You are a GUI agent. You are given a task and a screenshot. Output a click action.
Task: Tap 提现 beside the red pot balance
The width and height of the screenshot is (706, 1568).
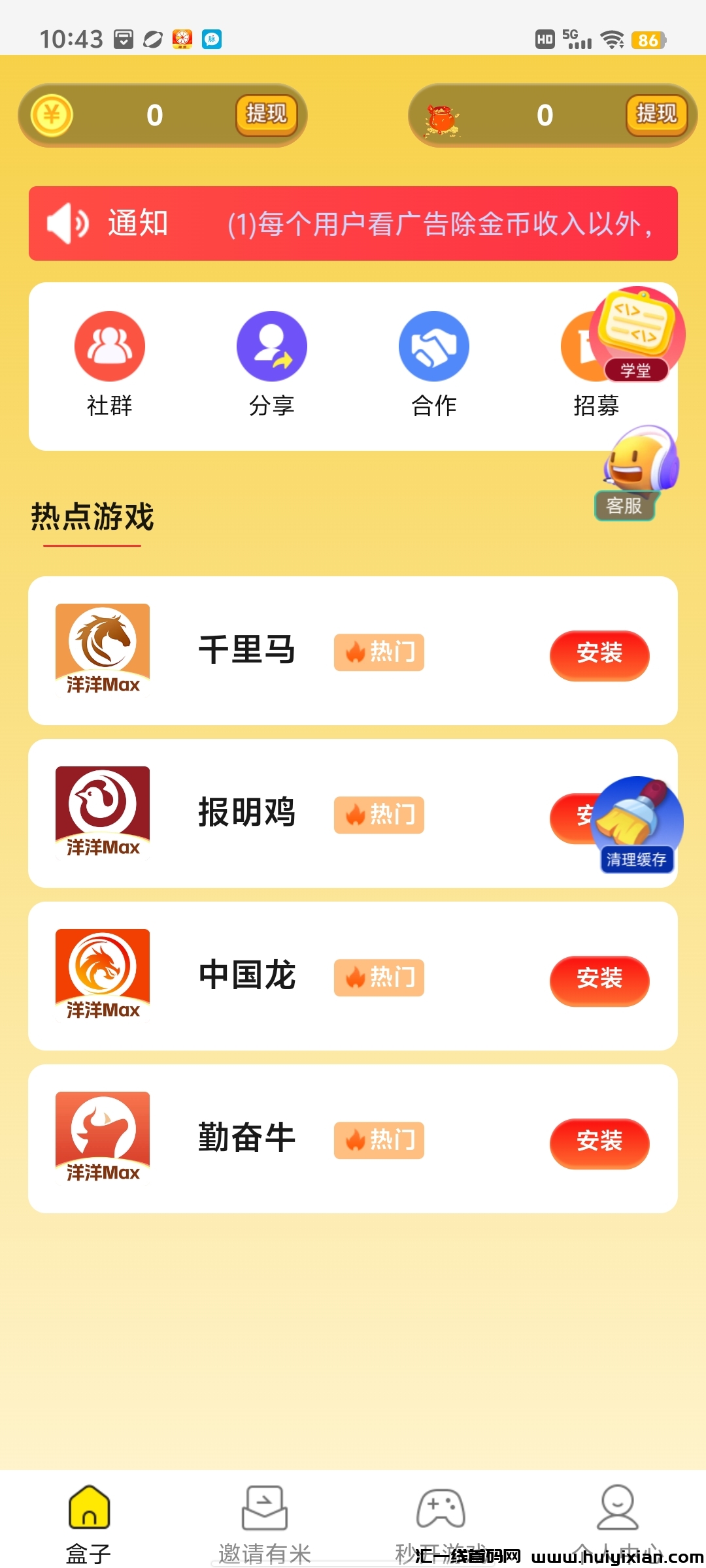click(x=656, y=114)
